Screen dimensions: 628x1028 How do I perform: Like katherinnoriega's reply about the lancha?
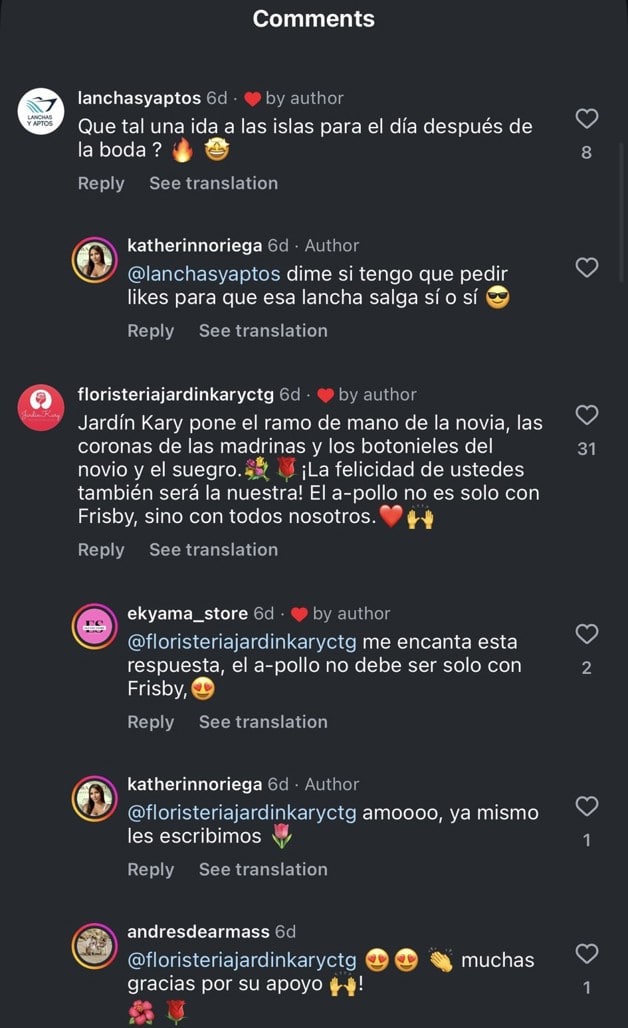coord(587,267)
